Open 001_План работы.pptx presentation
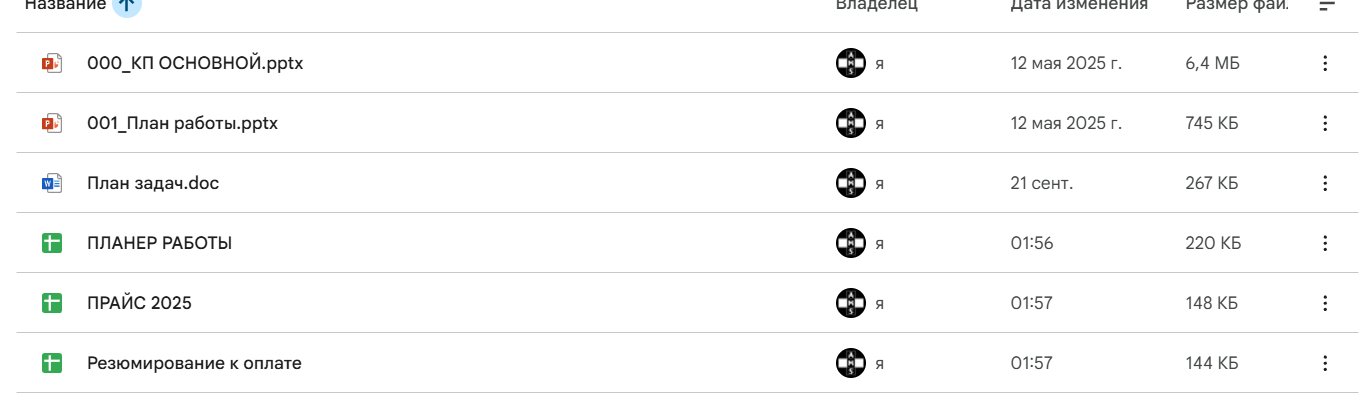The width and height of the screenshot is (1359, 410). 182,123
